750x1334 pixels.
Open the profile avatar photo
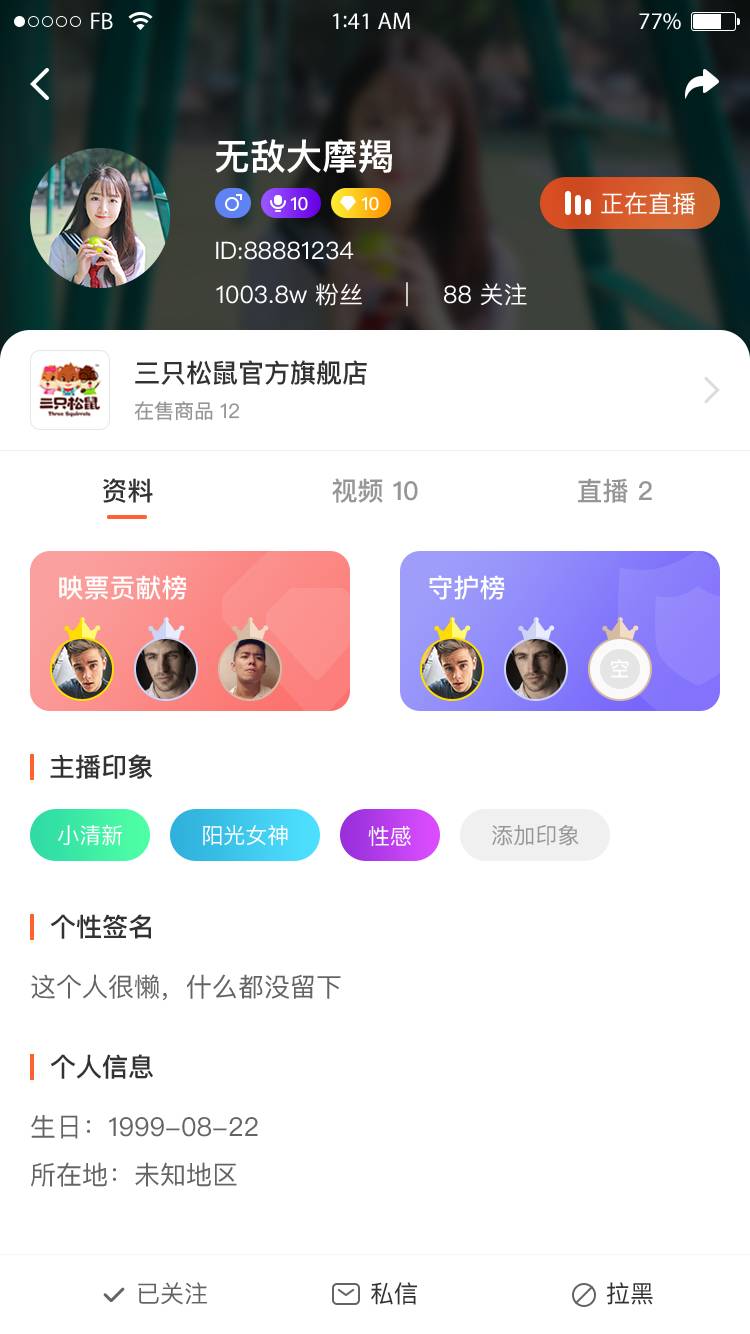pyautogui.click(x=100, y=218)
